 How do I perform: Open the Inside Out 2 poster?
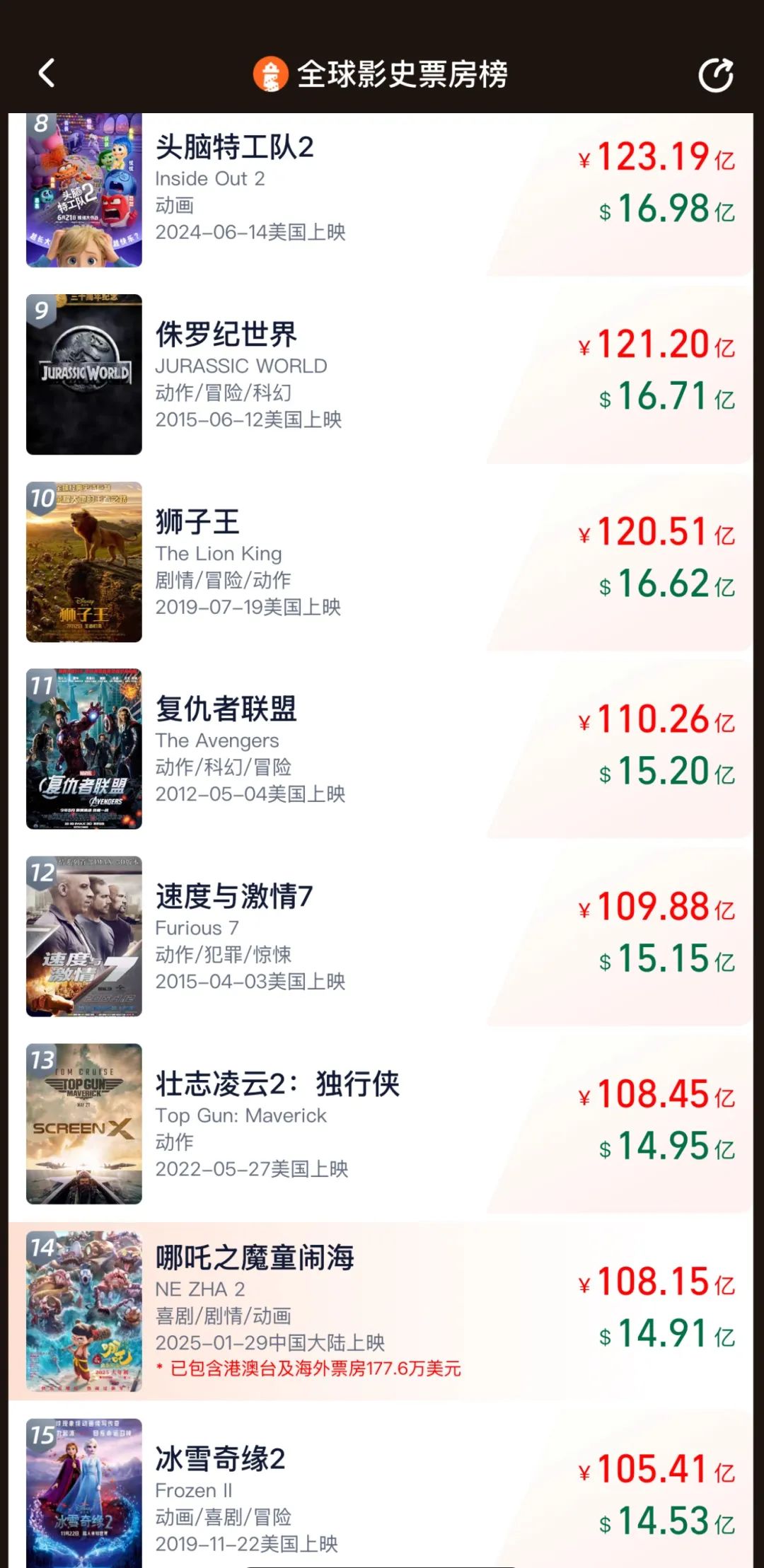coord(83,190)
